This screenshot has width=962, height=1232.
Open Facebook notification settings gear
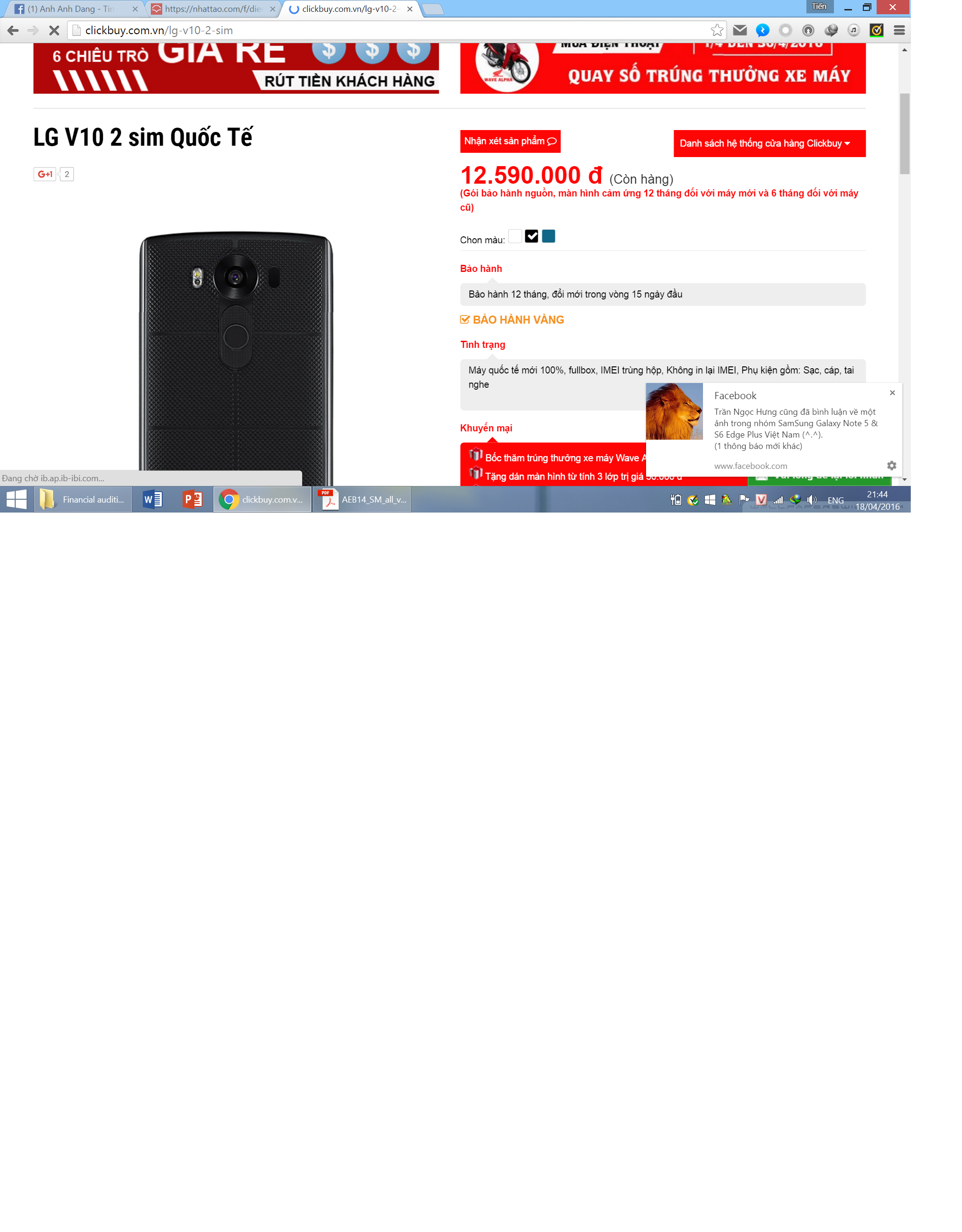(891, 466)
